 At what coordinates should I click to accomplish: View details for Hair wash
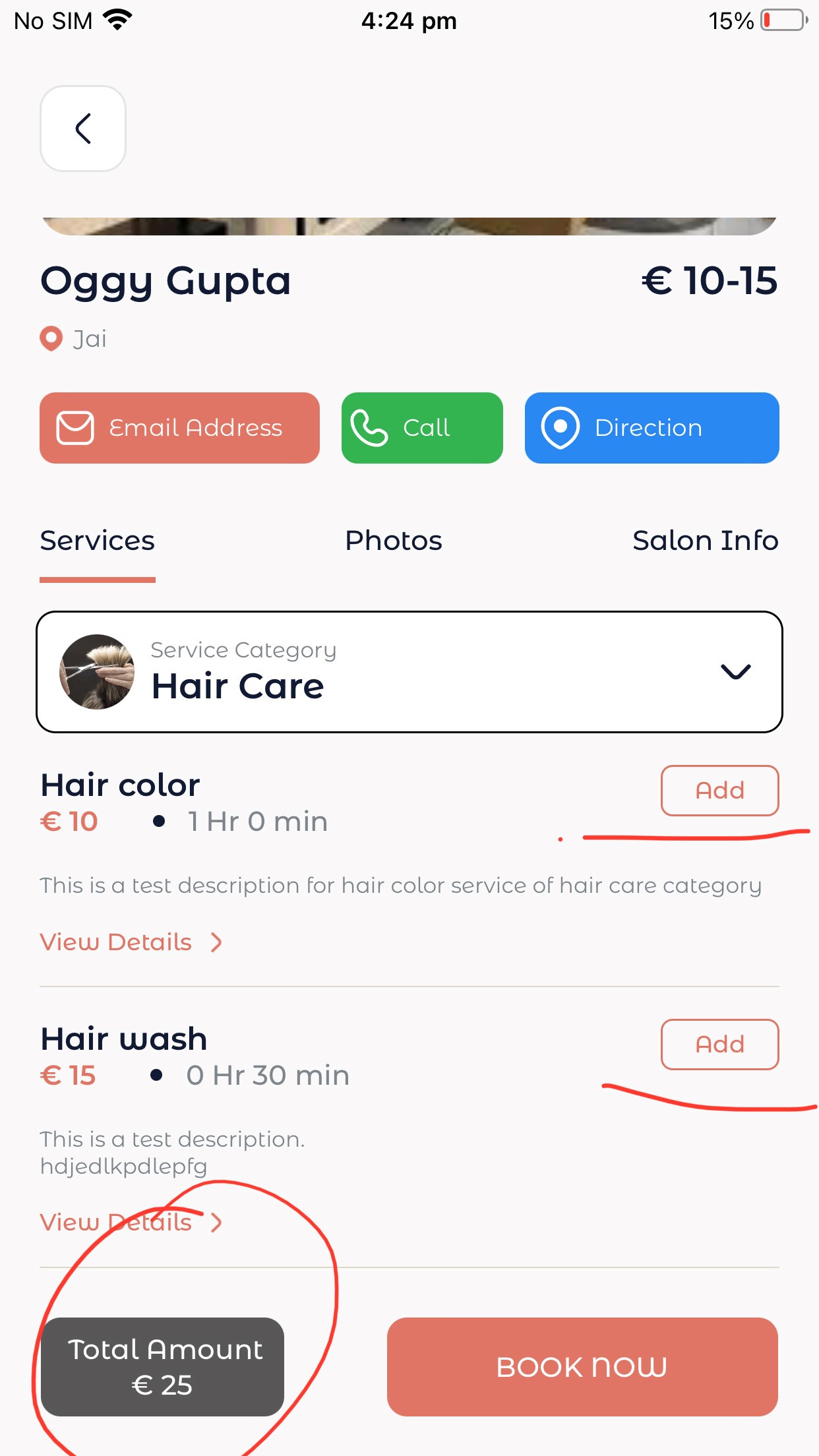(x=131, y=1223)
